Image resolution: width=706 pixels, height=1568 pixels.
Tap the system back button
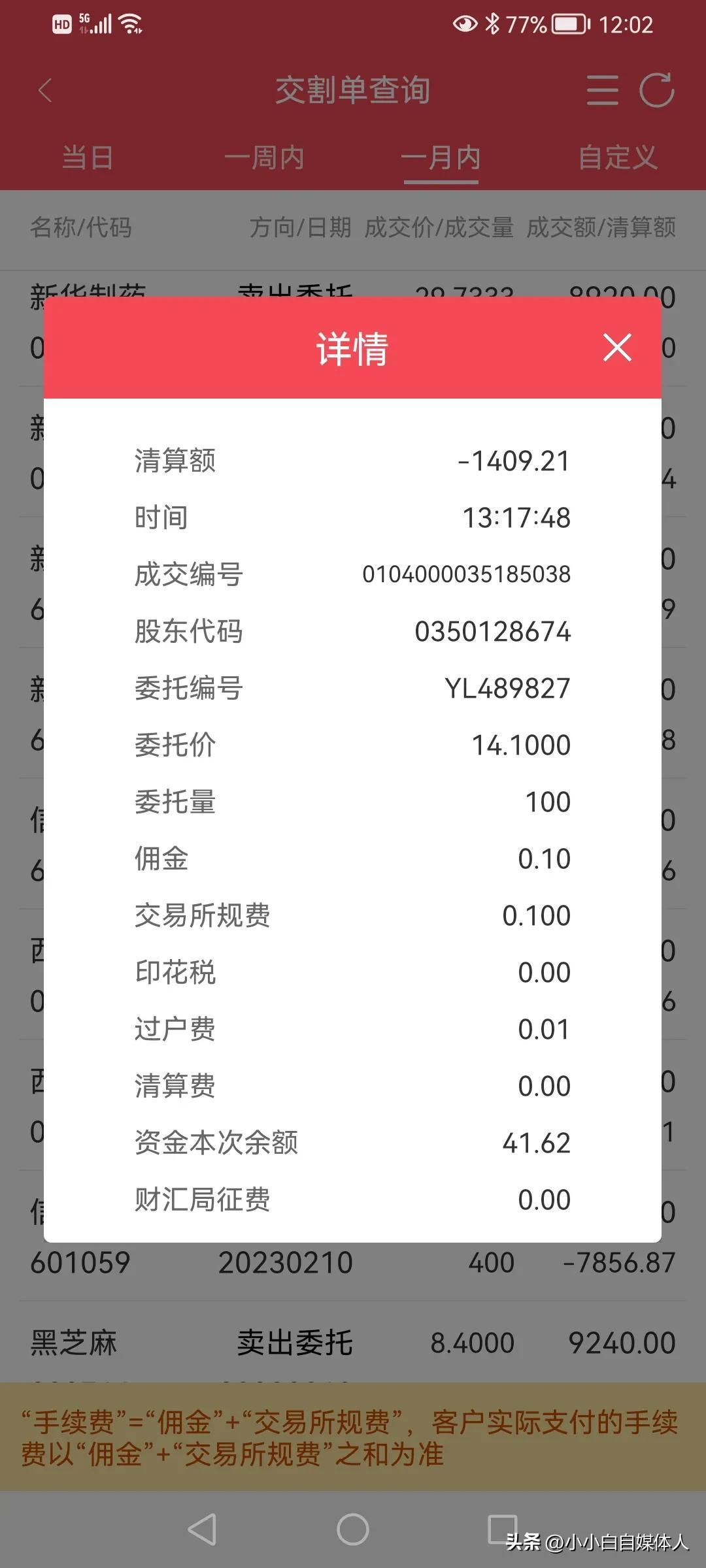[202, 1529]
